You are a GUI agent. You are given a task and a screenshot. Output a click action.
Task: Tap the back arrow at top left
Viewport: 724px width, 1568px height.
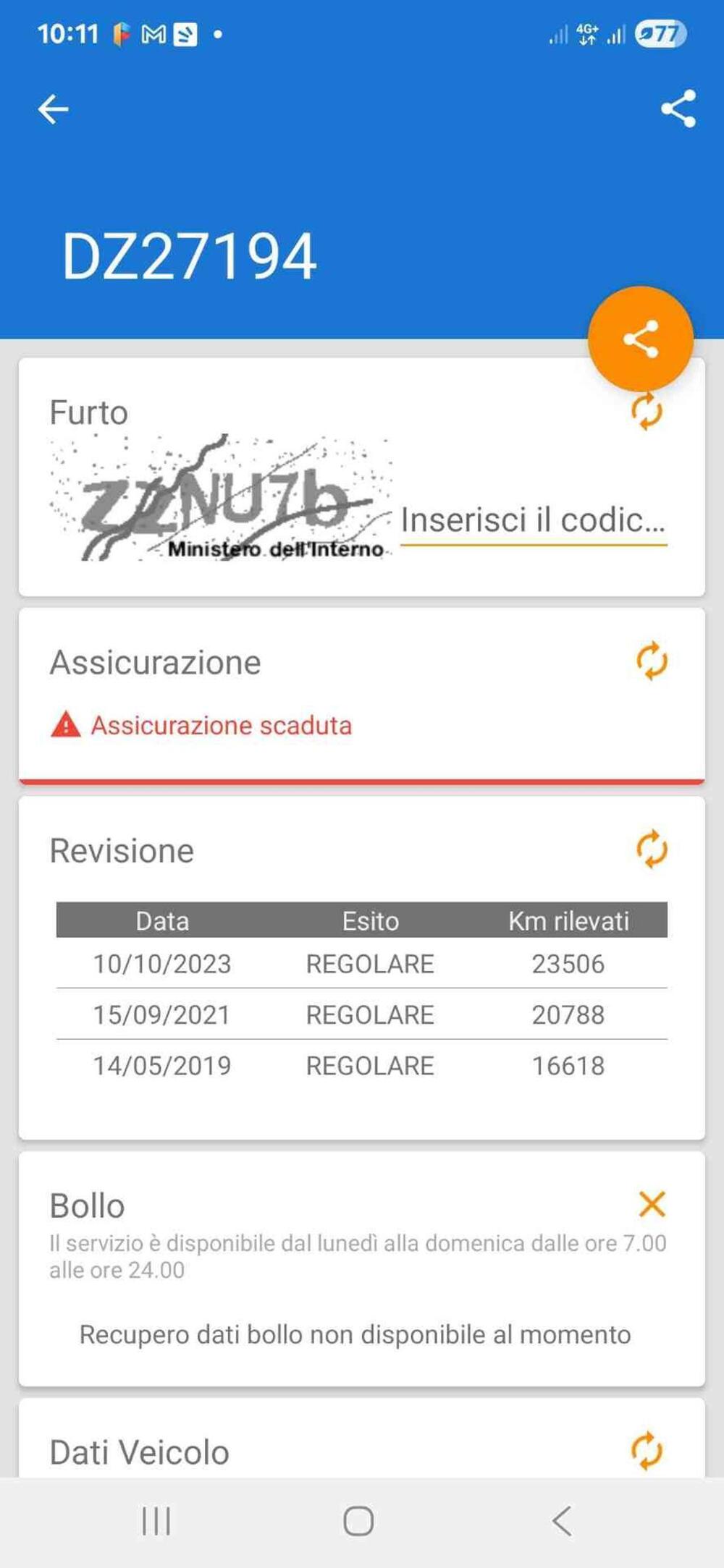52,109
